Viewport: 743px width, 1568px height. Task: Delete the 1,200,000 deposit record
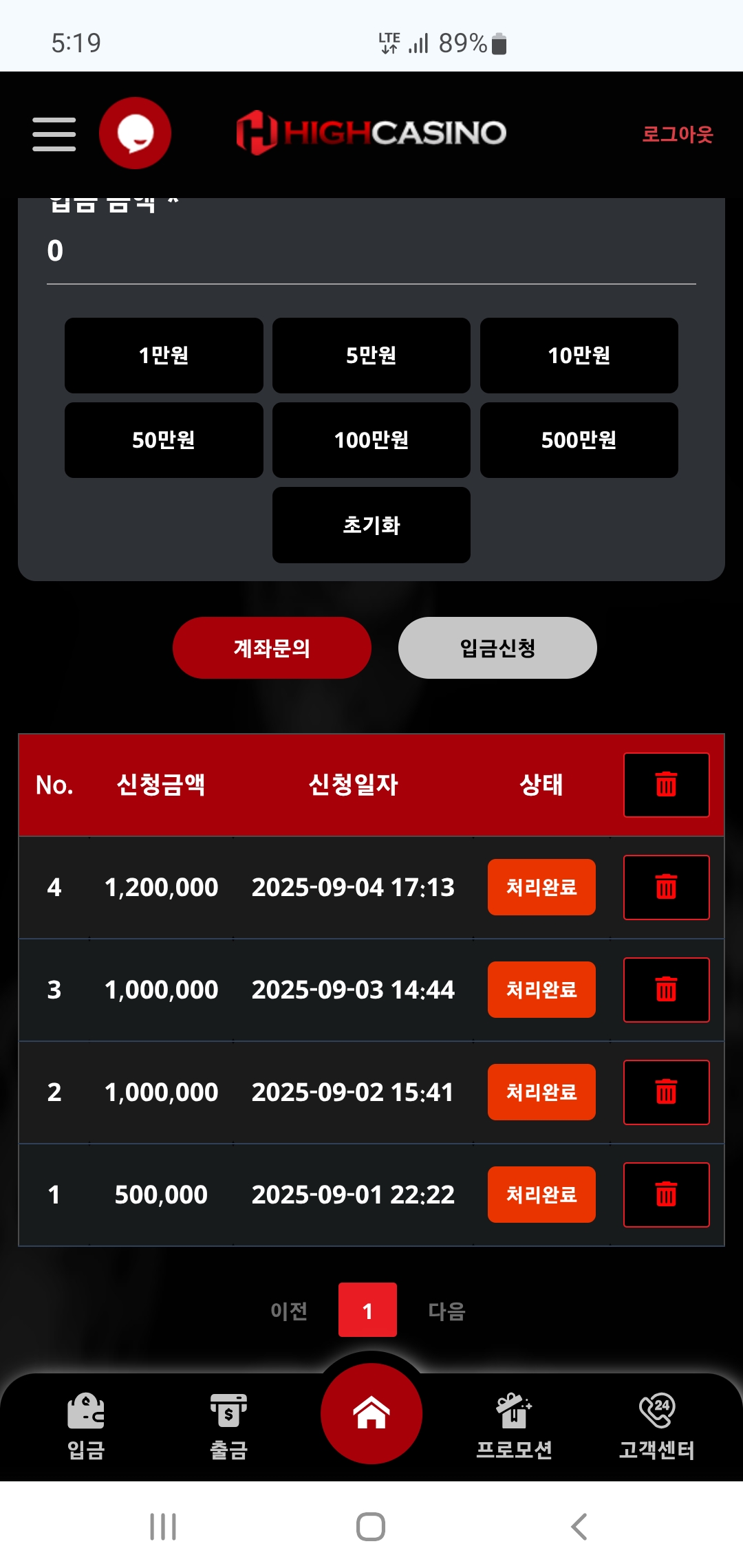(x=666, y=887)
